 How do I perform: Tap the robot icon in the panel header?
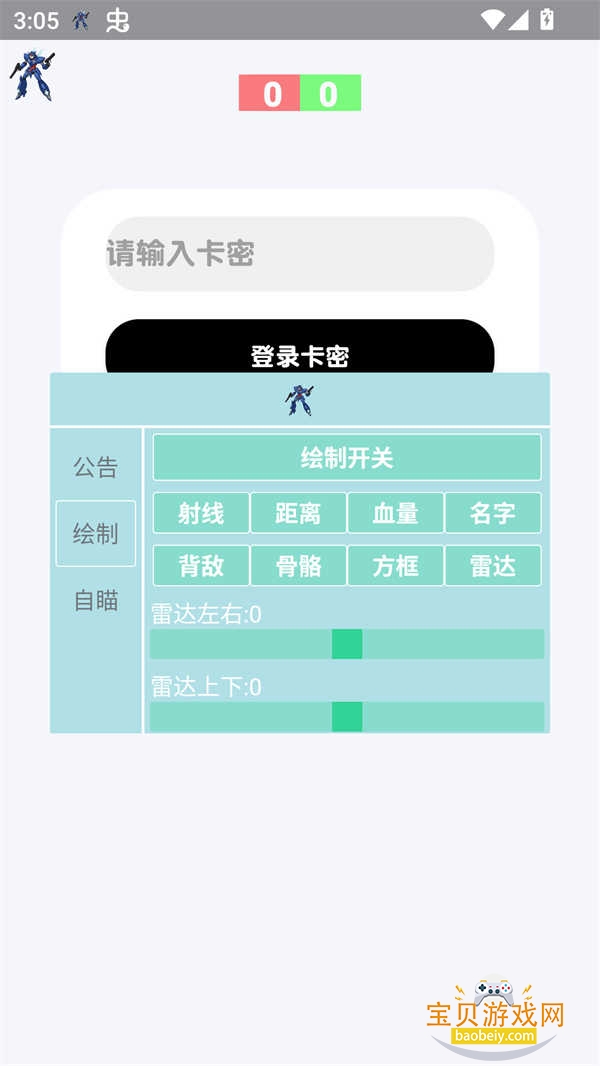click(x=299, y=400)
